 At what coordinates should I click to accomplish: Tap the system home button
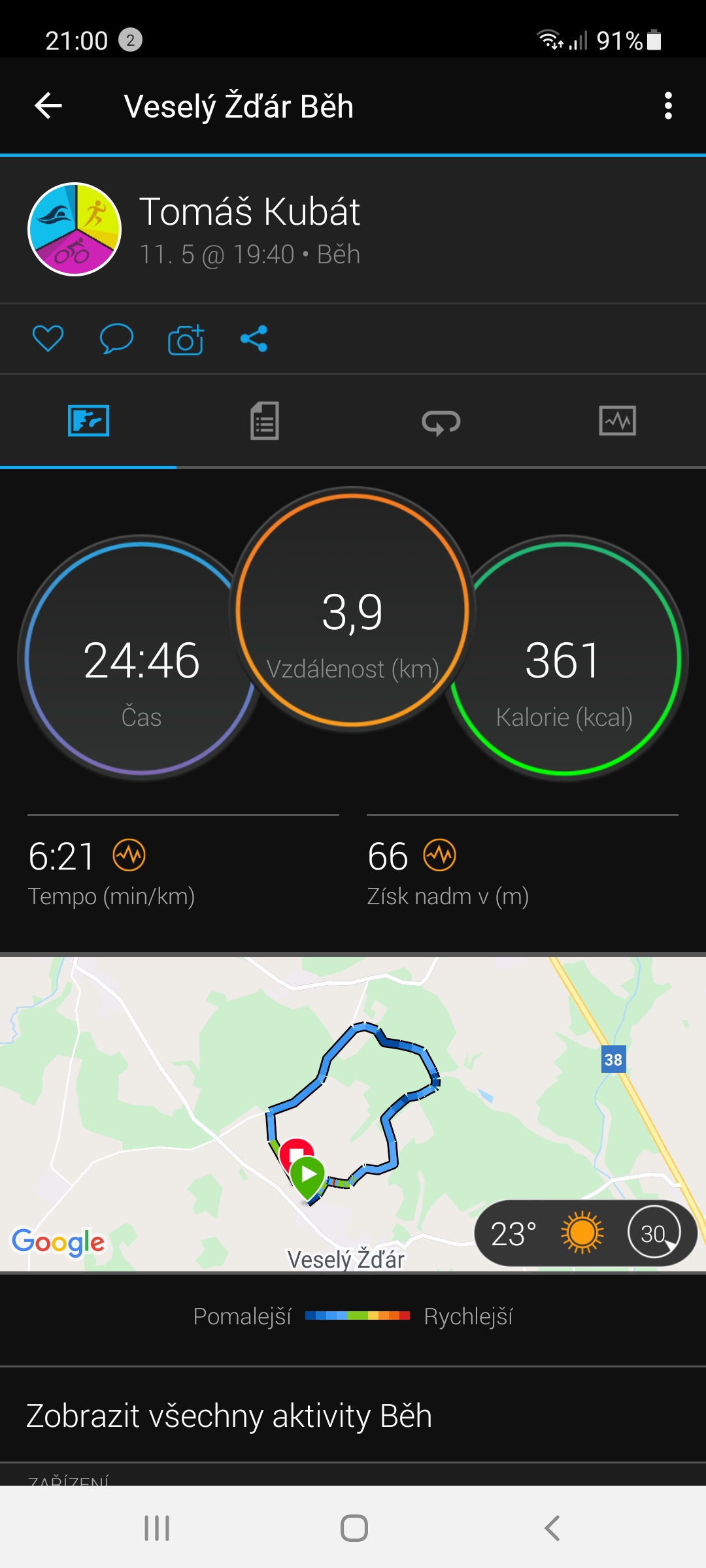(x=354, y=1528)
